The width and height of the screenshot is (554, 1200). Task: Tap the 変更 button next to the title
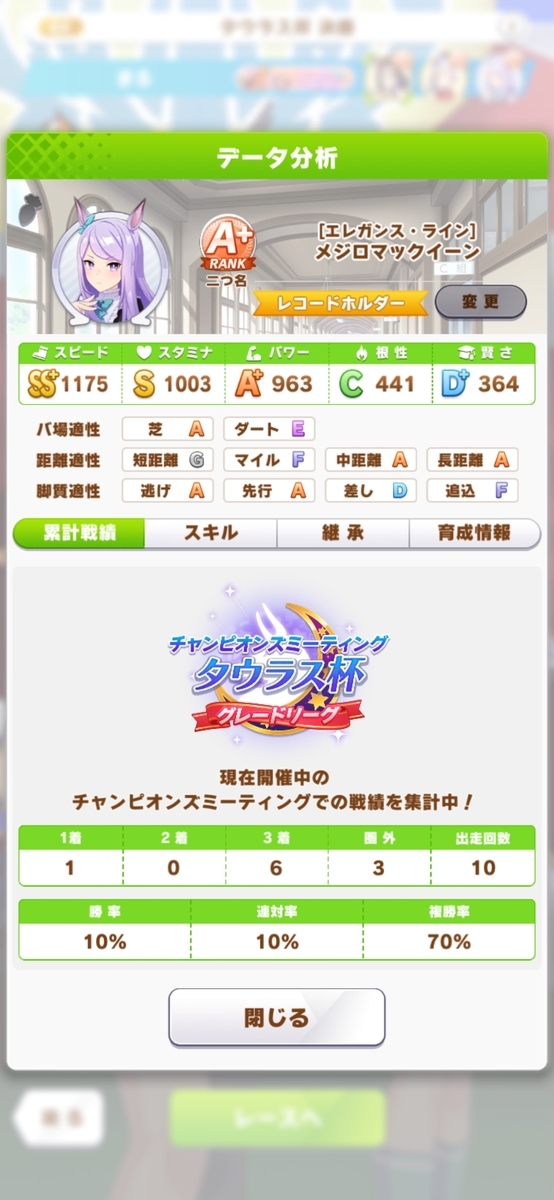(480, 300)
